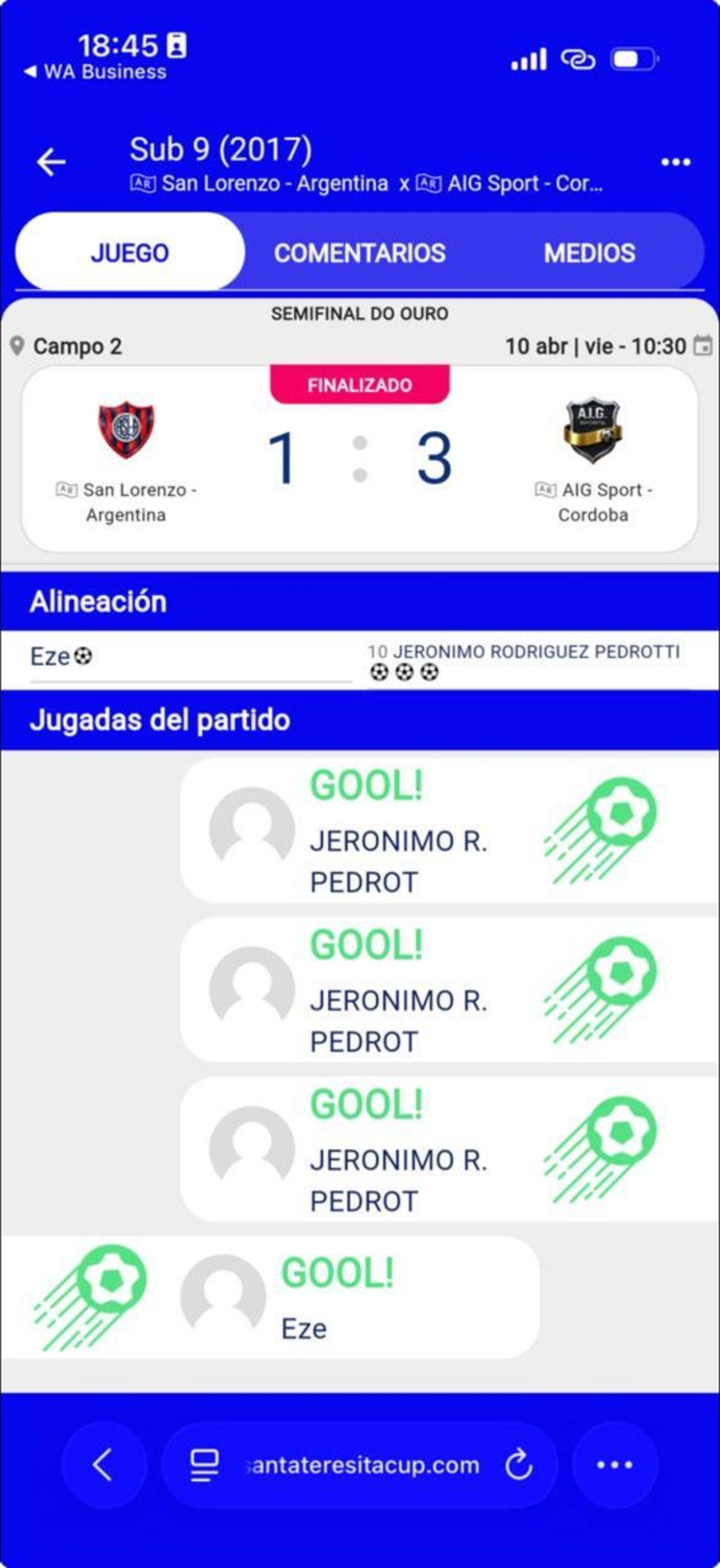
Task: Select the Juego tab
Action: click(x=130, y=253)
